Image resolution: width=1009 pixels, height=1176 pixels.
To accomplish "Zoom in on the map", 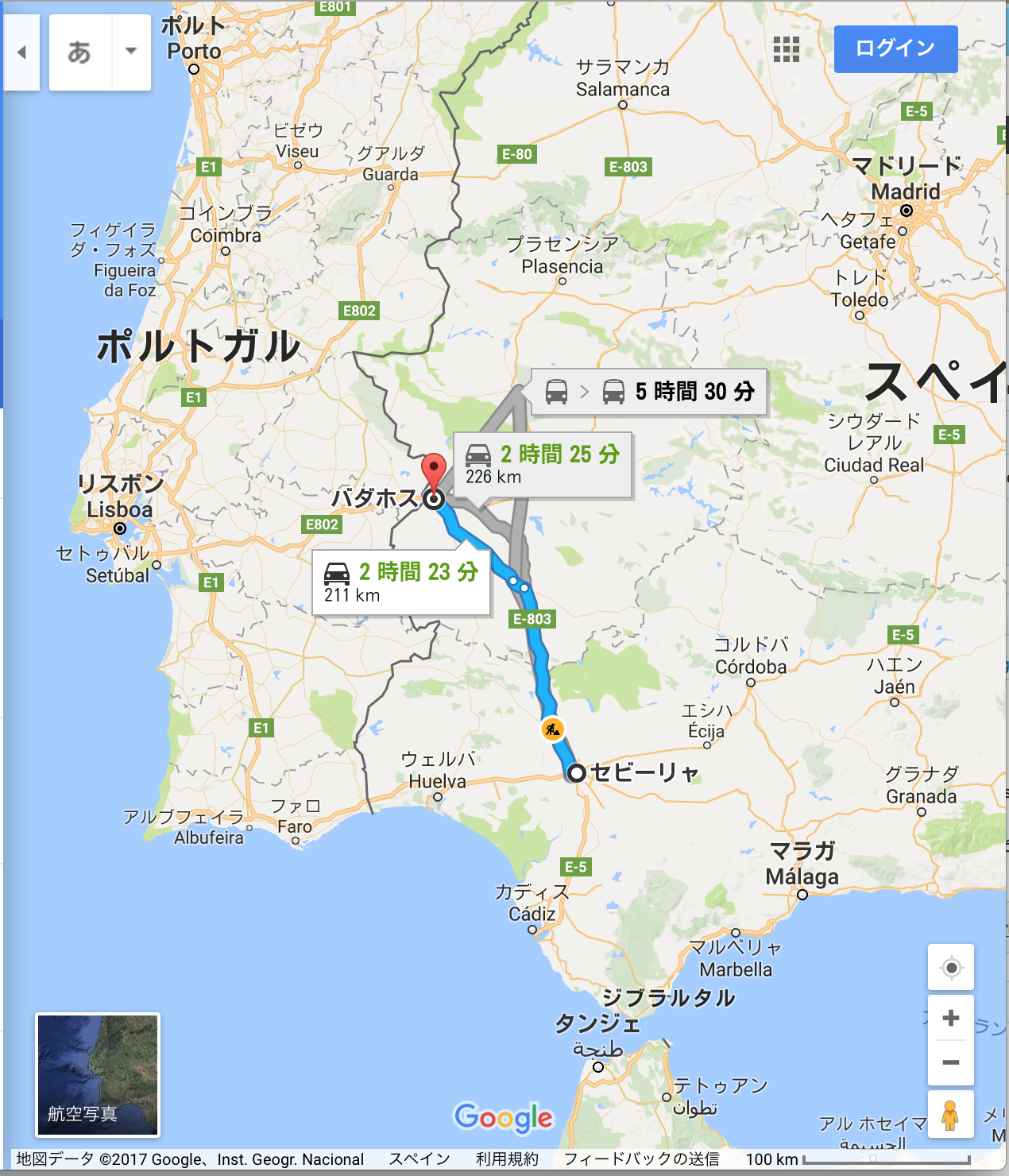I will pos(951,1018).
